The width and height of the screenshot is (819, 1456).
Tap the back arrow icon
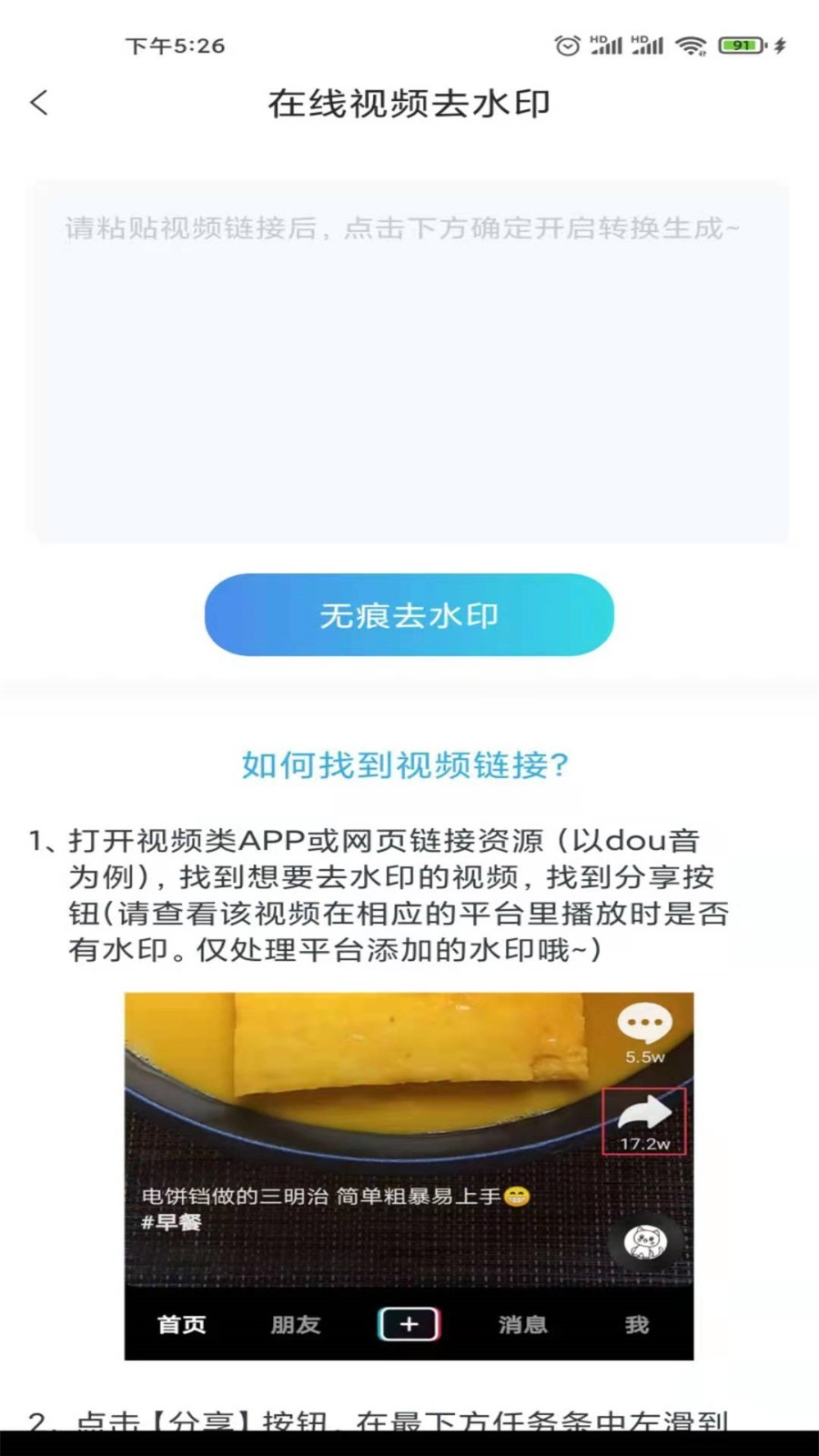click(38, 103)
